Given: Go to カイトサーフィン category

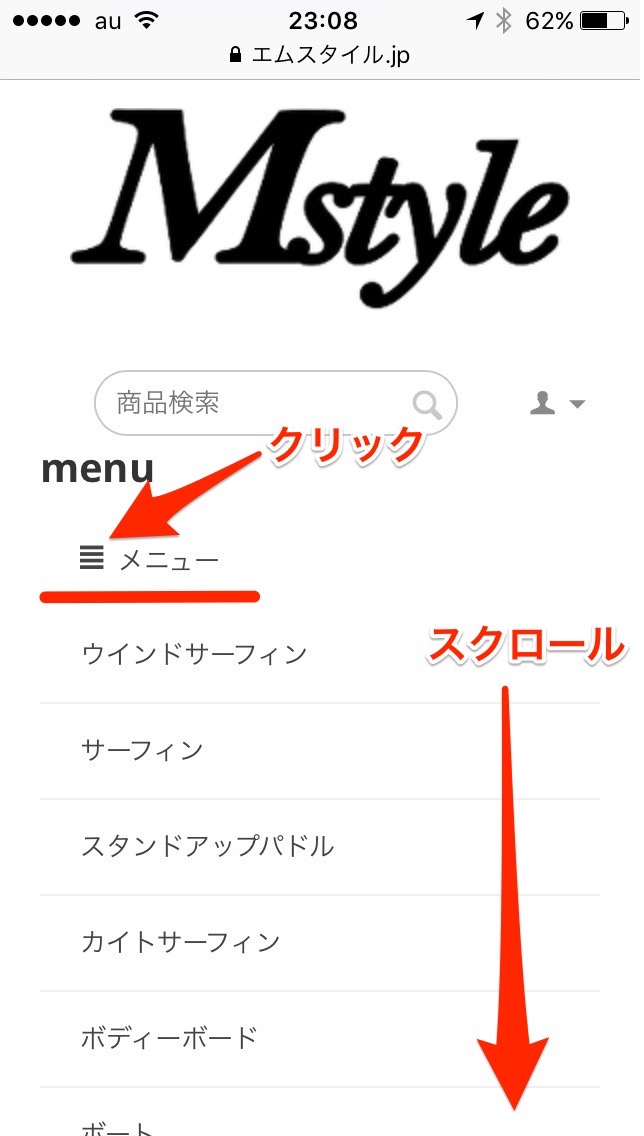Looking at the screenshot, I should [181, 942].
